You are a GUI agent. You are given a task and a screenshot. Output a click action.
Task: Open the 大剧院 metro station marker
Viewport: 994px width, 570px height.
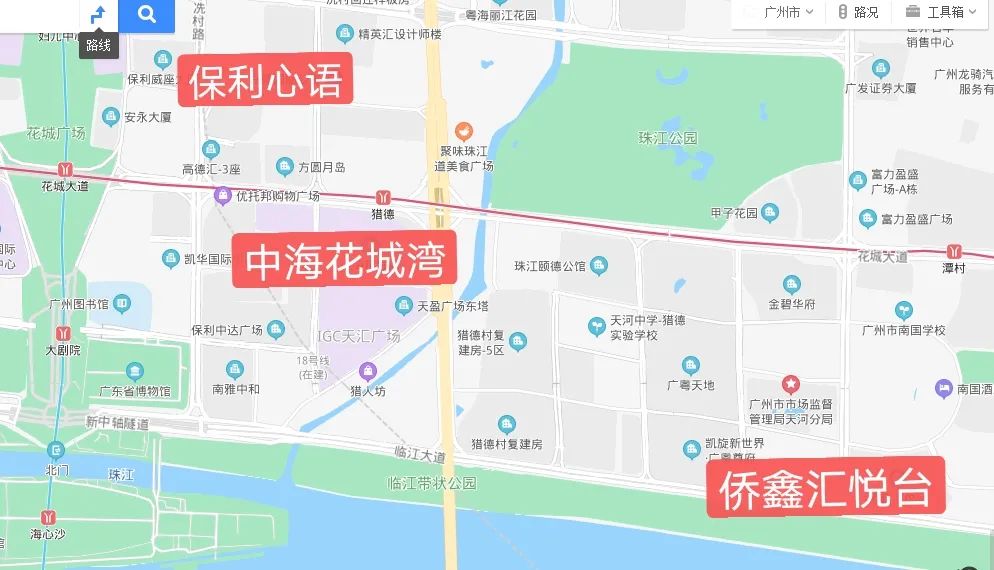coord(63,333)
